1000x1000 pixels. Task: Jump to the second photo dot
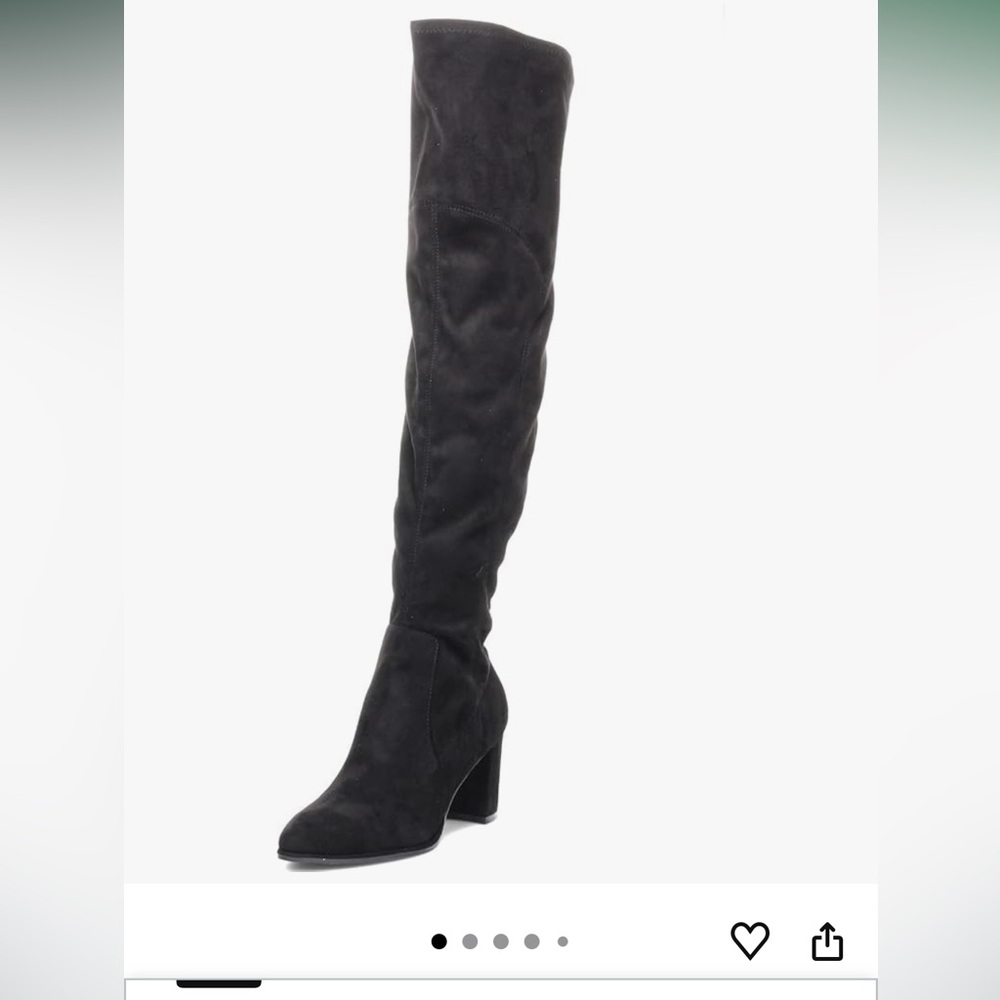(470, 941)
